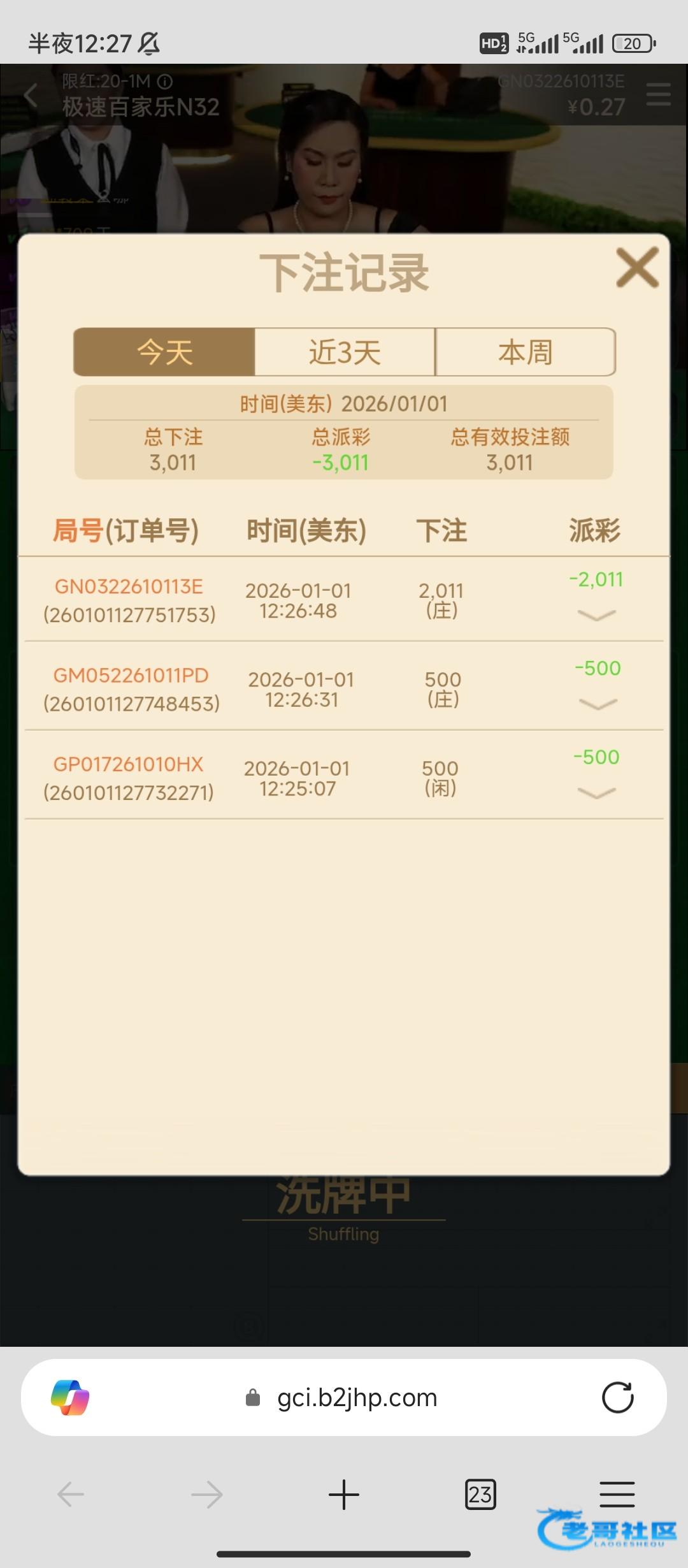
Task: Expand details for bet GN0322610113E
Action: coord(596,614)
